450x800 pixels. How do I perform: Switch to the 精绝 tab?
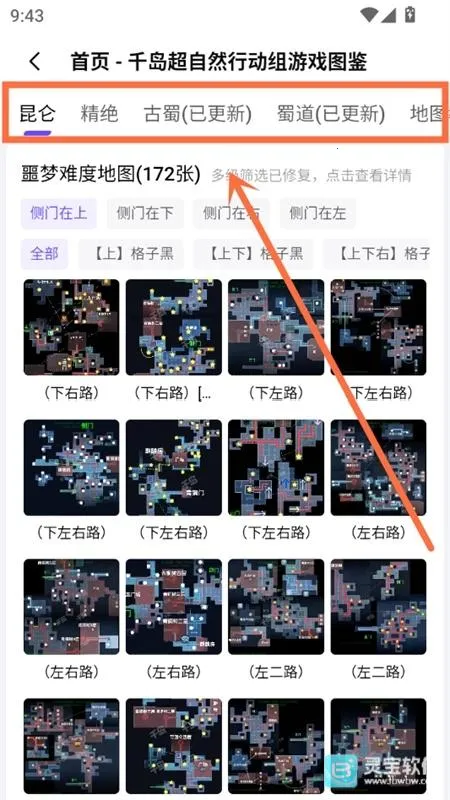click(99, 114)
